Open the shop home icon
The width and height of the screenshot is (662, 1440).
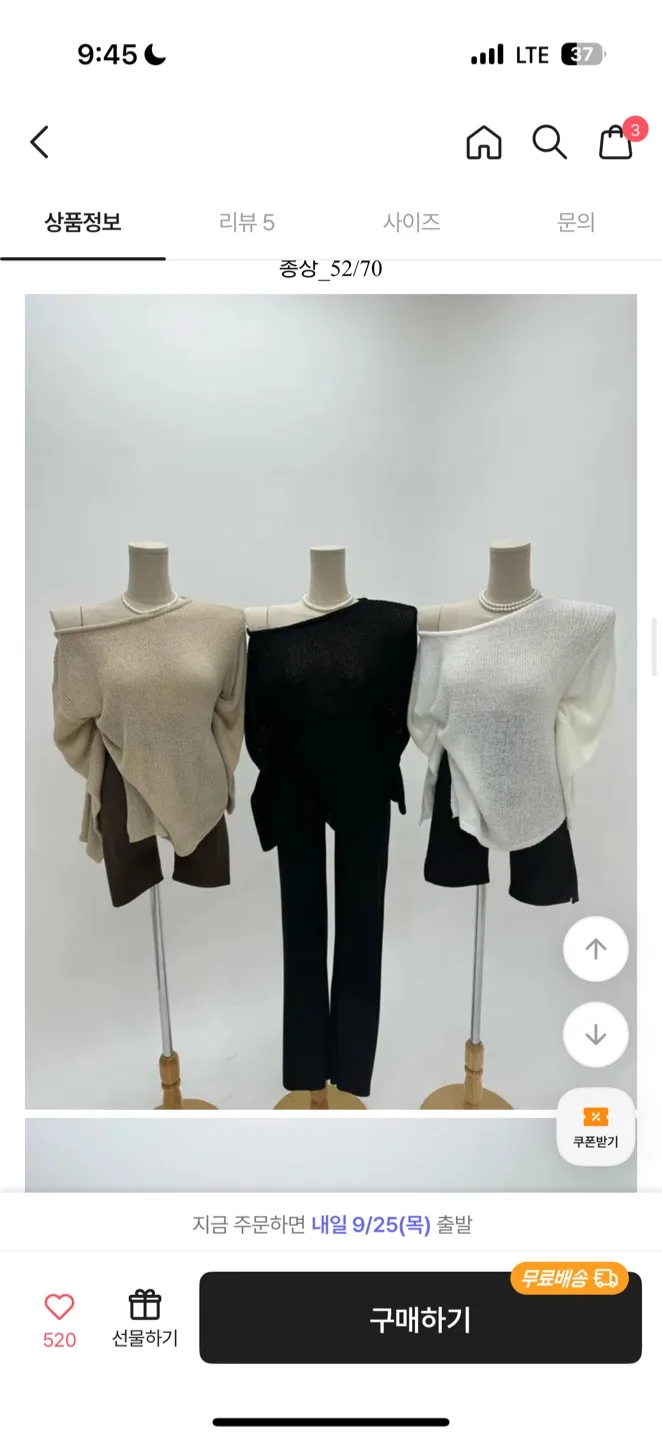[x=484, y=142]
